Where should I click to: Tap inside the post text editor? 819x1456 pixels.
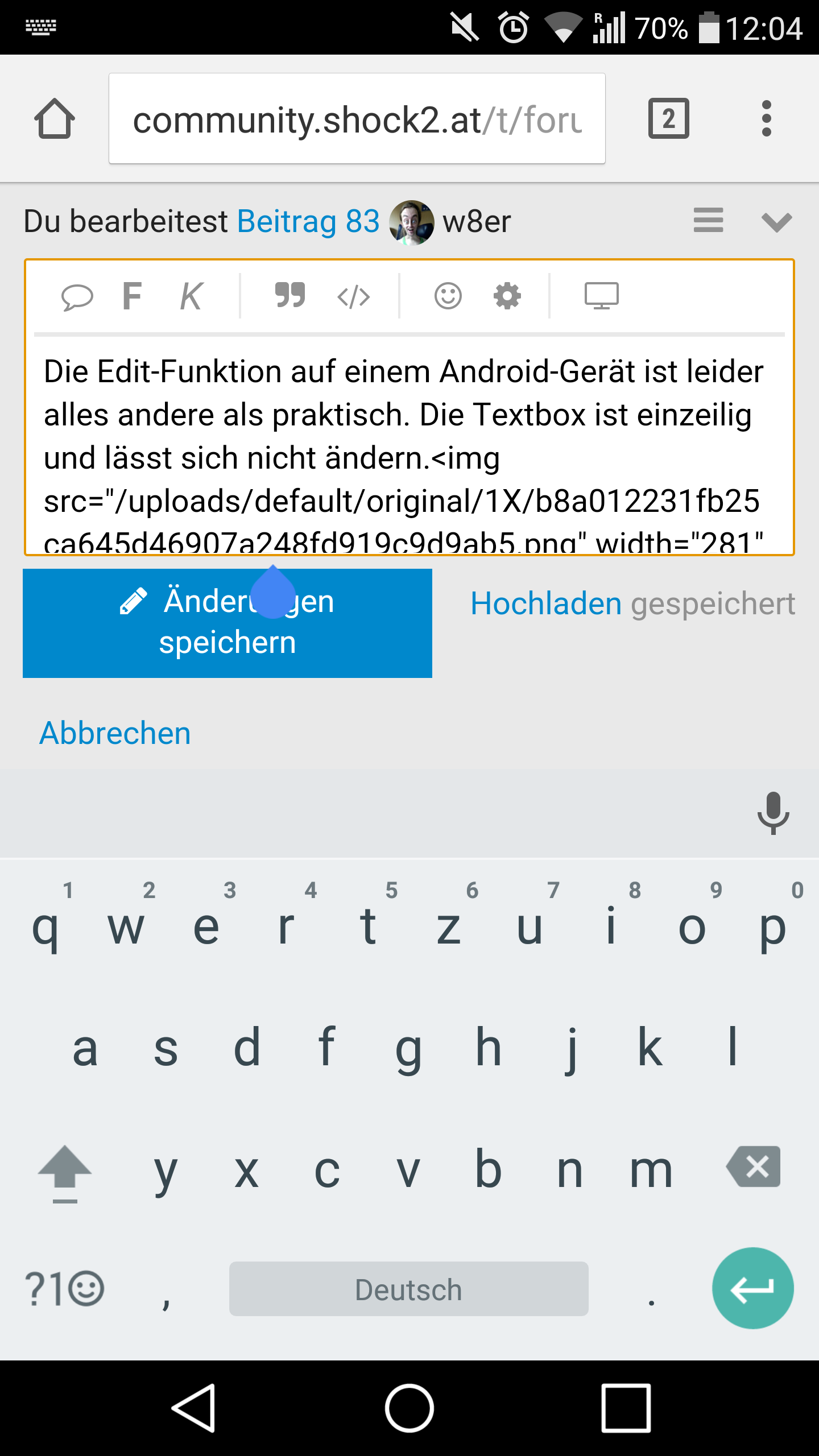click(409, 446)
